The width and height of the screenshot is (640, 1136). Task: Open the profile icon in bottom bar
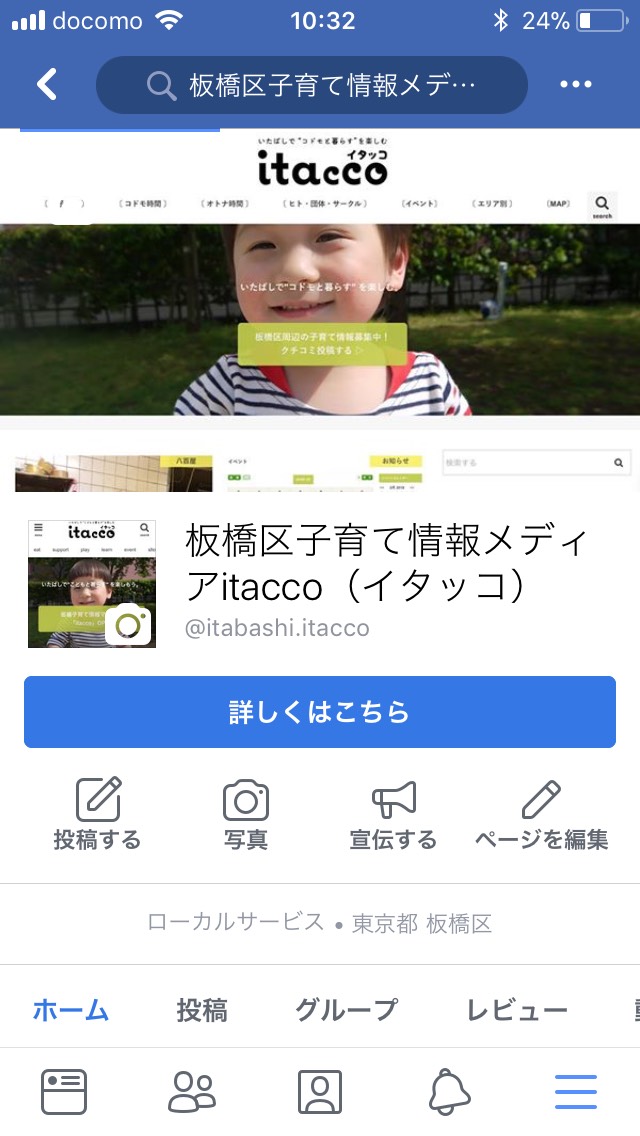(x=320, y=1092)
